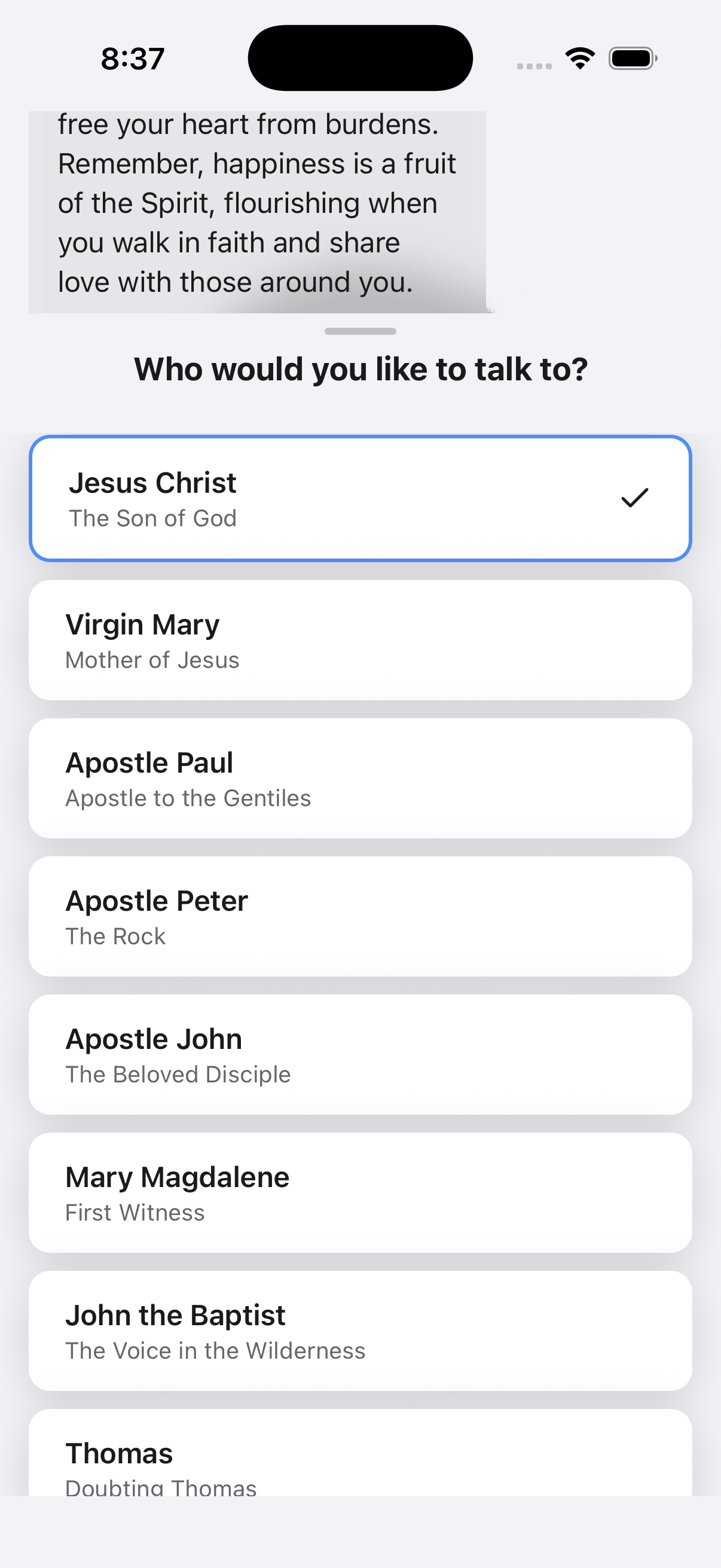The width and height of the screenshot is (721, 1568).
Task: Collapse the character picker using the drag handle
Action: [x=360, y=332]
